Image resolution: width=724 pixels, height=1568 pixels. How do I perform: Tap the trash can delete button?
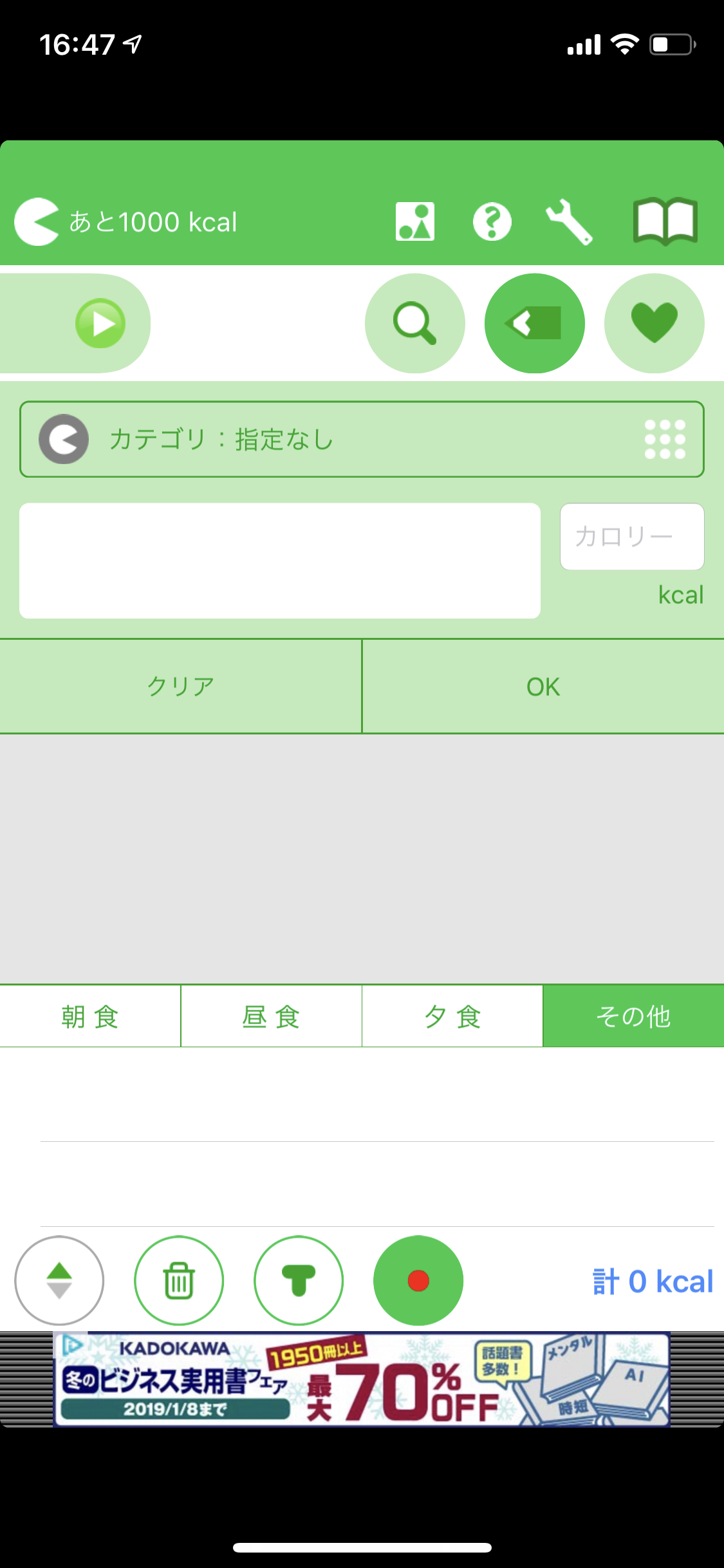pyautogui.click(x=179, y=1280)
